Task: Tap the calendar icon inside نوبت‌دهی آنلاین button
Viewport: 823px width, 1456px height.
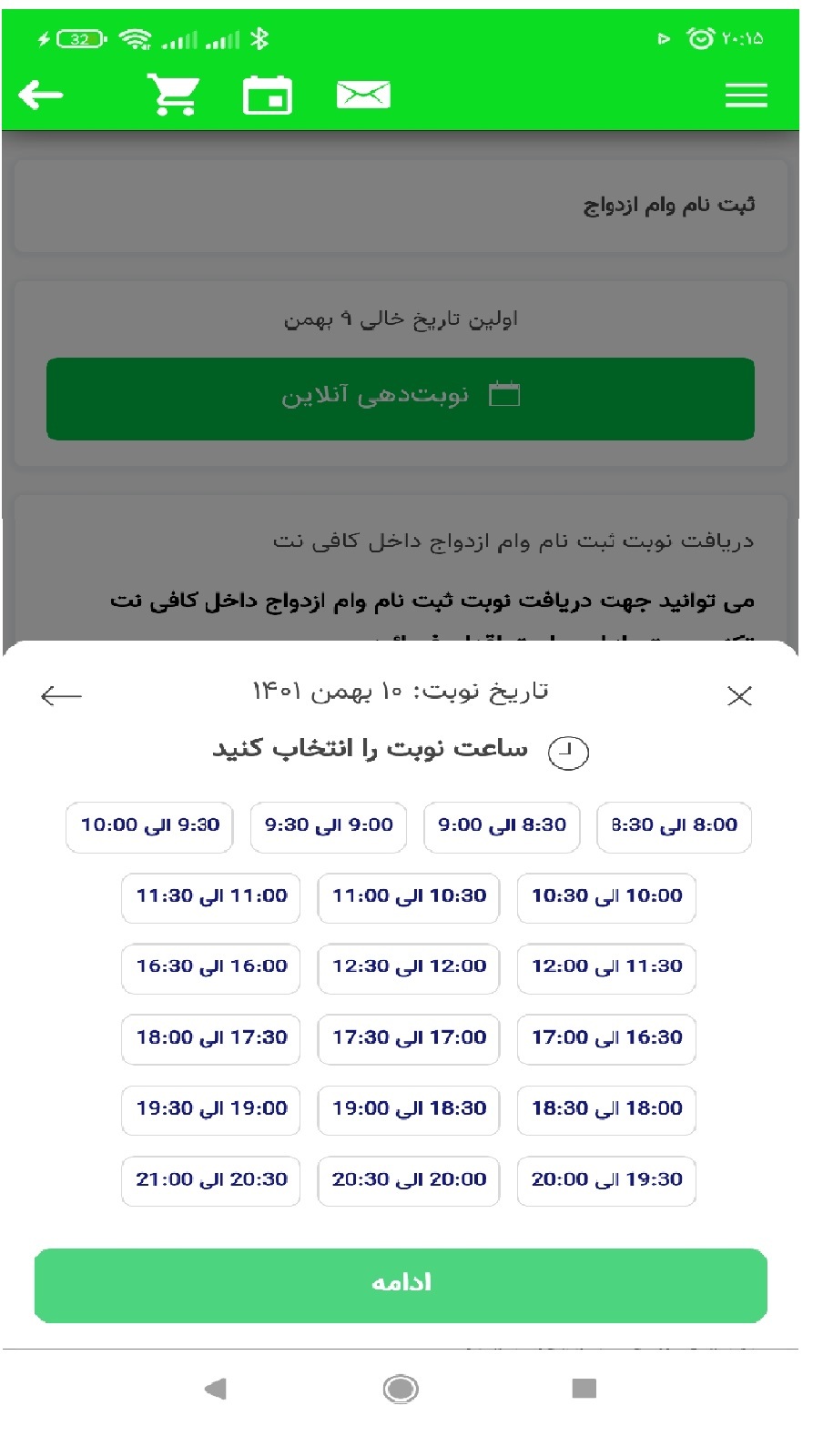Action: [507, 395]
